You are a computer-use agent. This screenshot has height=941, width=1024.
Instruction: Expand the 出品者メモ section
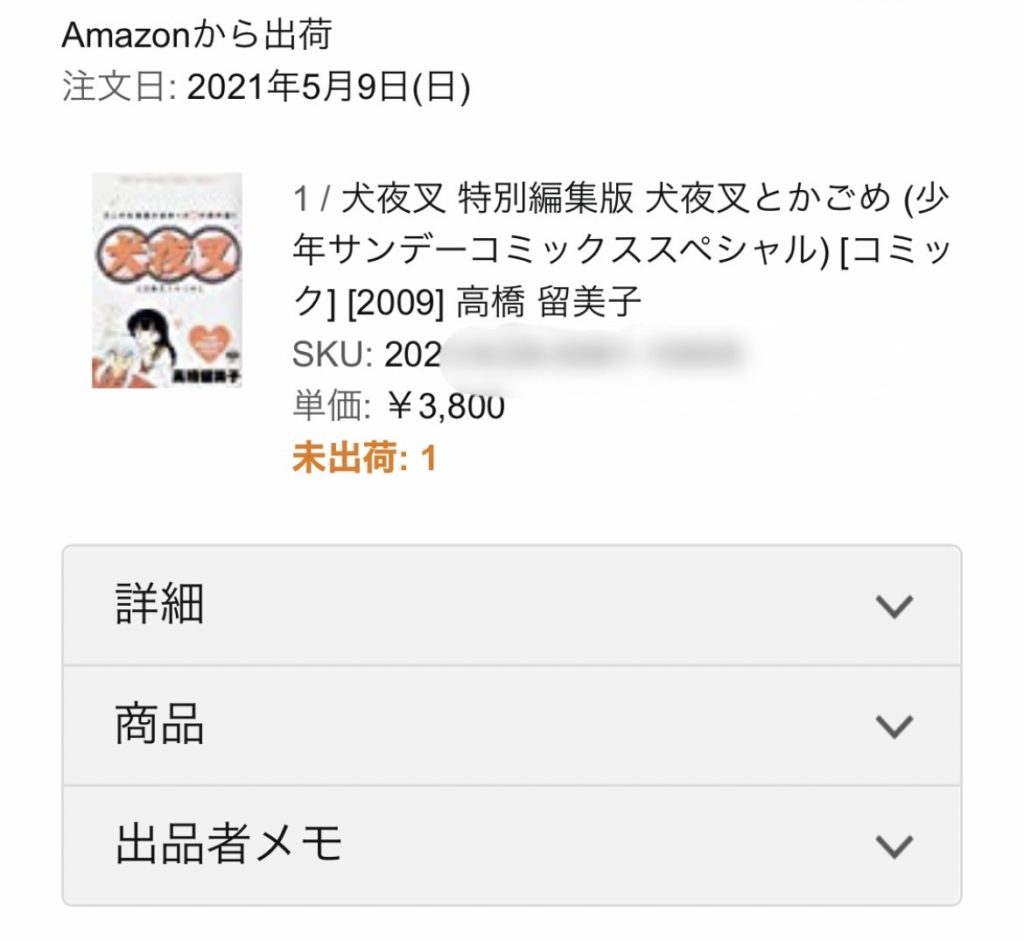[511, 845]
